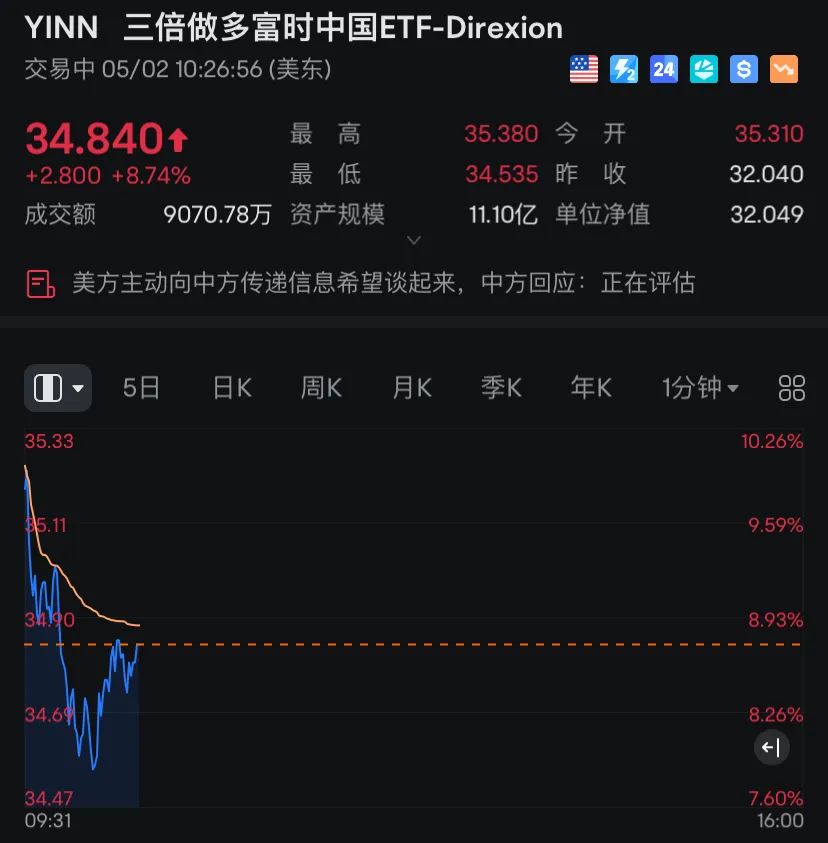The width and height of the screenshot is (828, 843).
Task: Switch to the 月K monthly chart
Action: coord(411,388)
